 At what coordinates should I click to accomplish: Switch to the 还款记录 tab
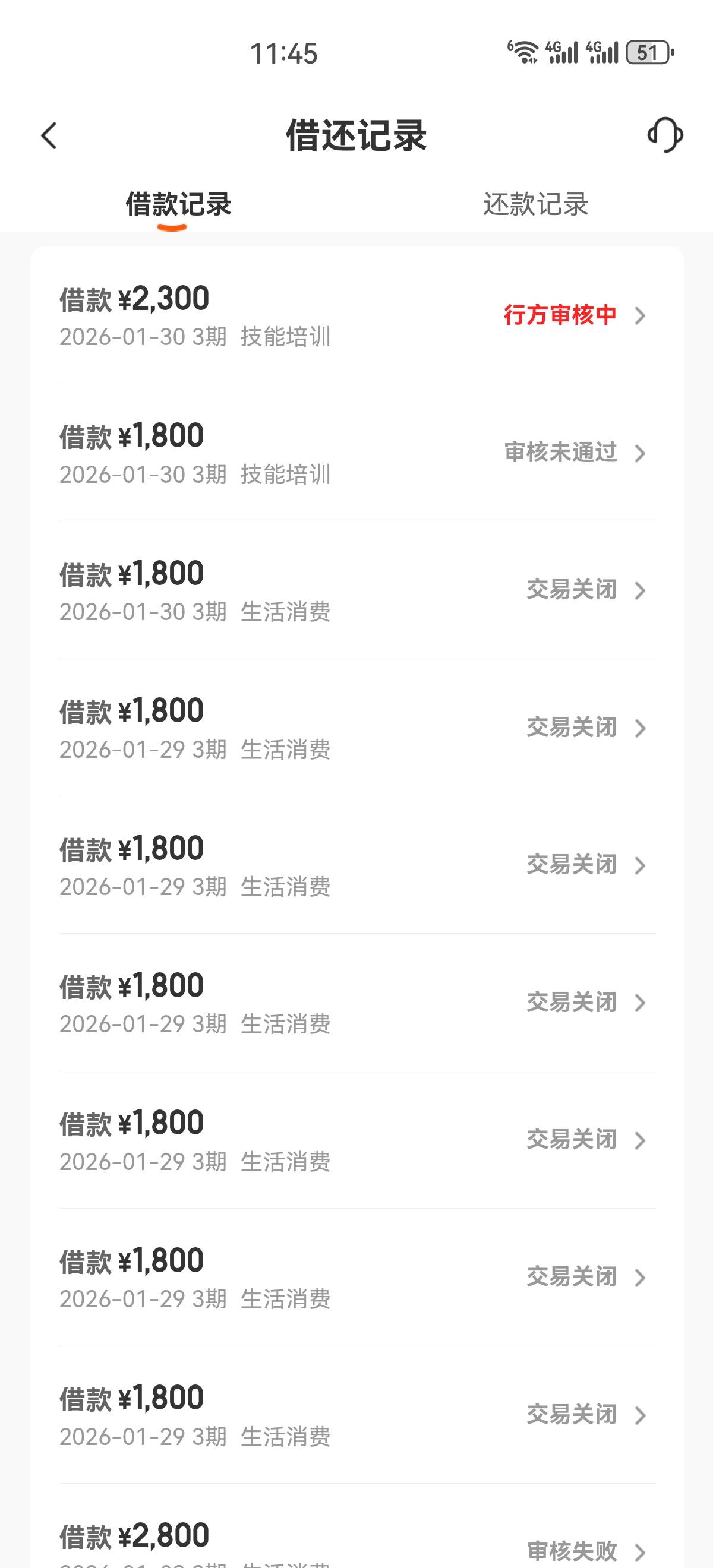coord(535,204)
